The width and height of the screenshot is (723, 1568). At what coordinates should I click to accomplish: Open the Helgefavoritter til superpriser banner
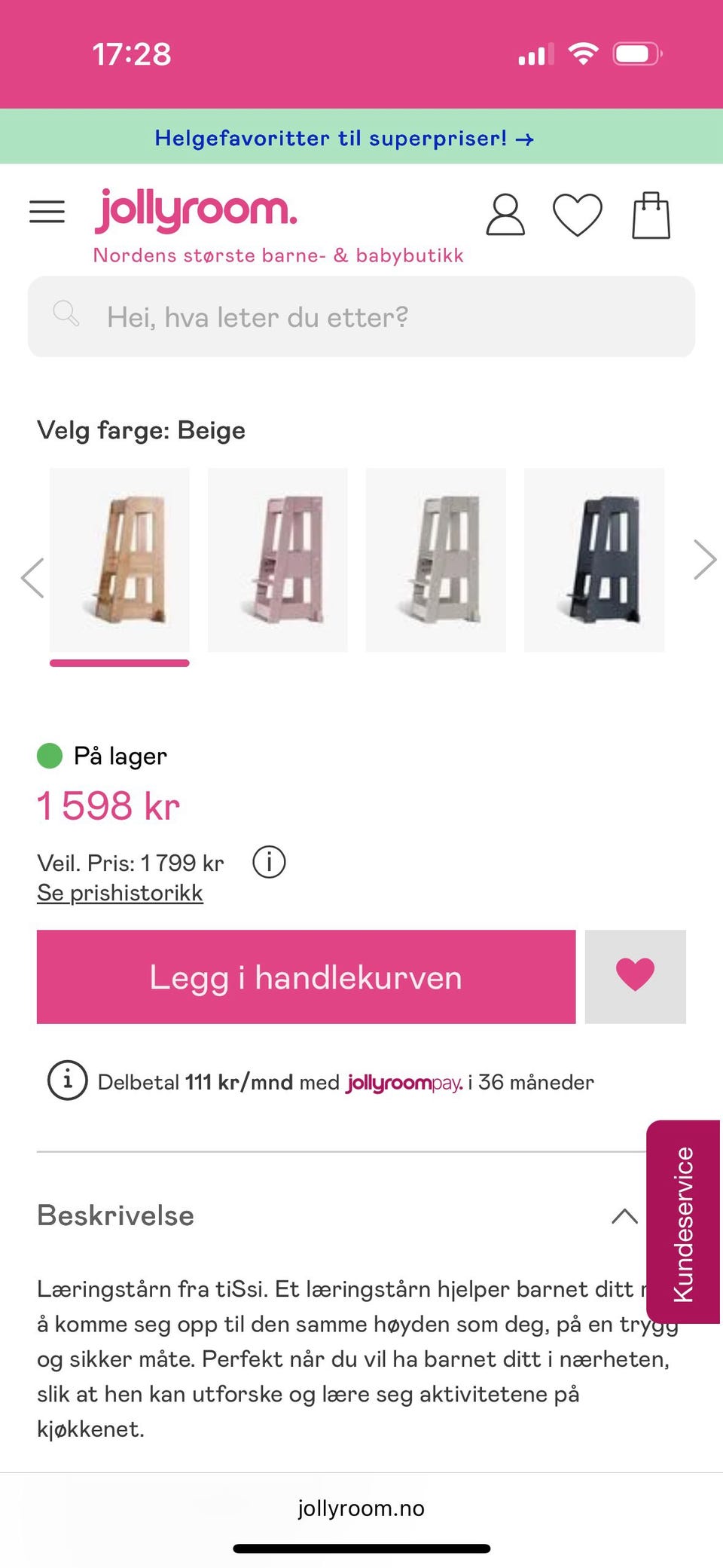tap(343, 139)
